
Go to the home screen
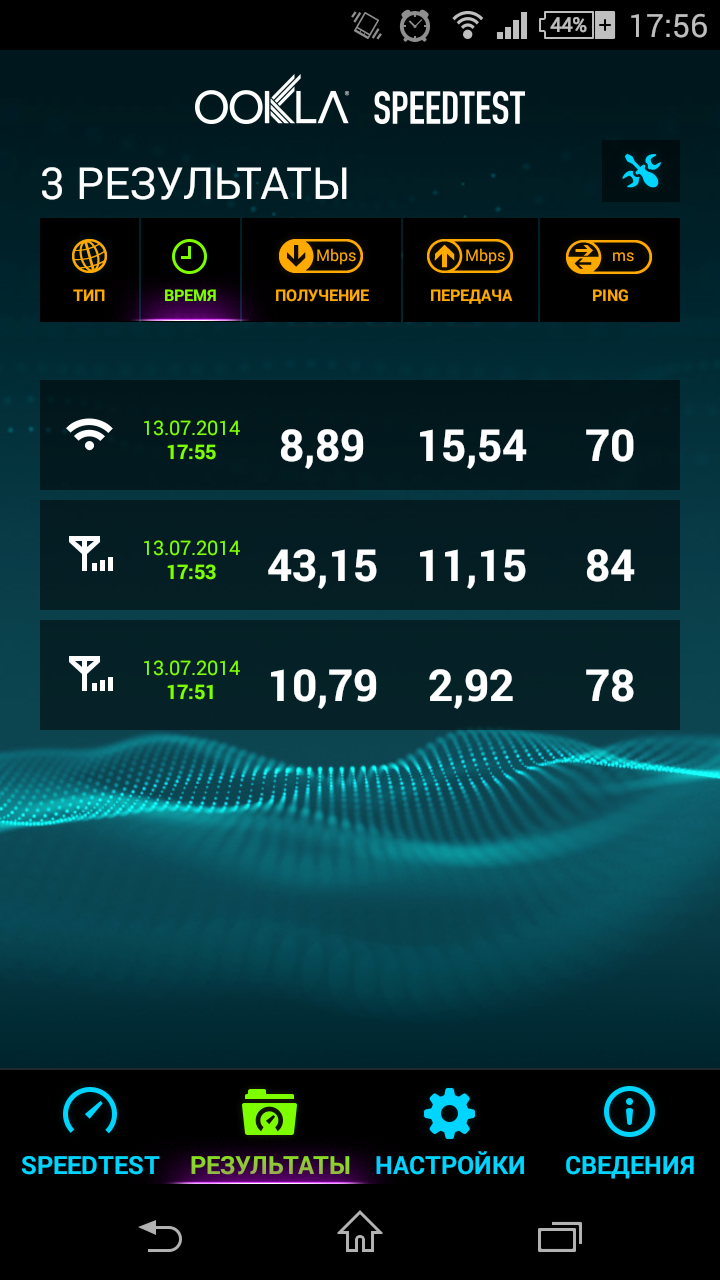(x=360, y=1232)
